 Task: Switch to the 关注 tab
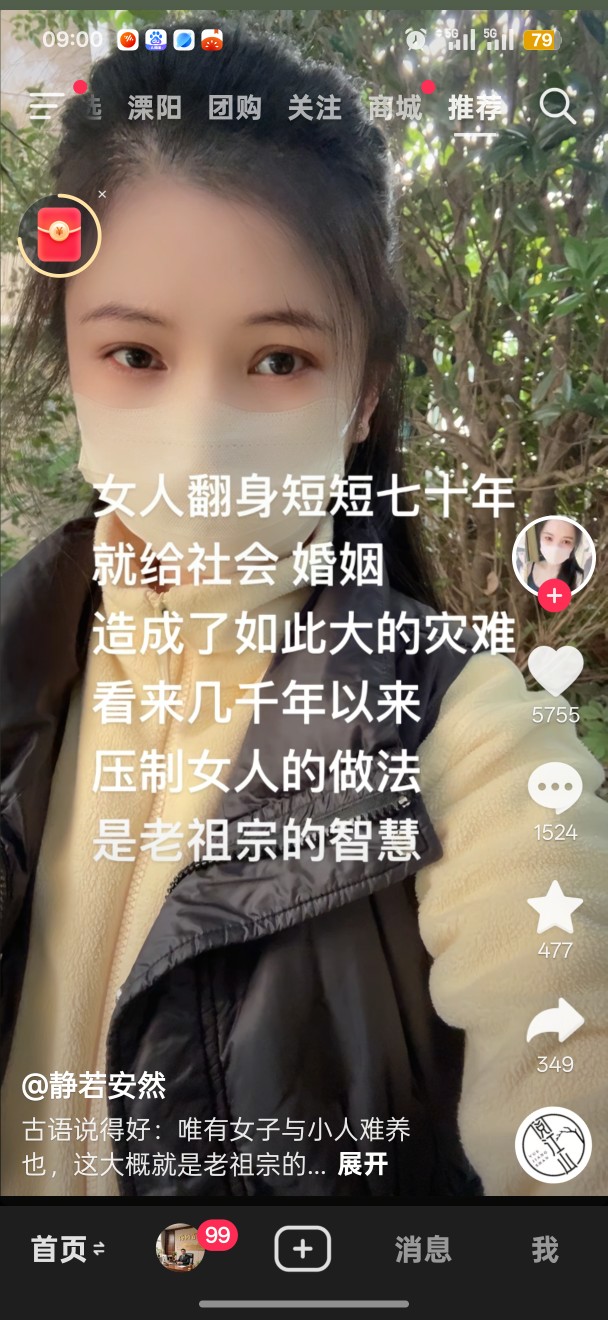coord(315,108)
